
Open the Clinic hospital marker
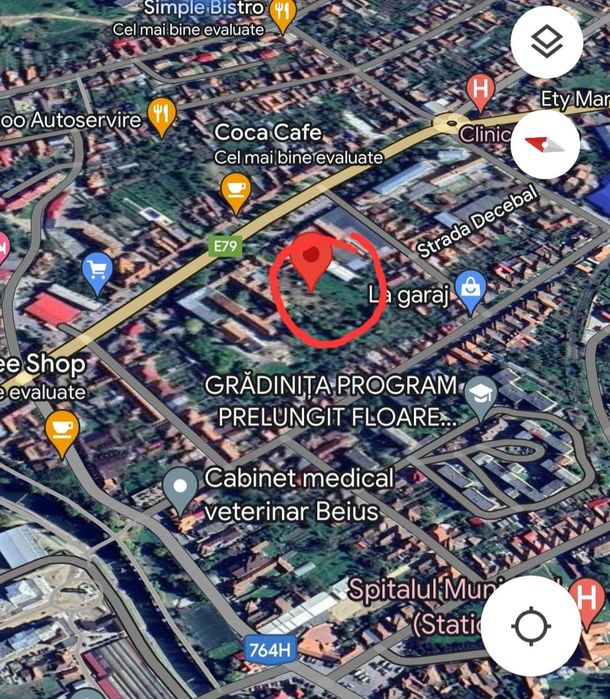481,93
